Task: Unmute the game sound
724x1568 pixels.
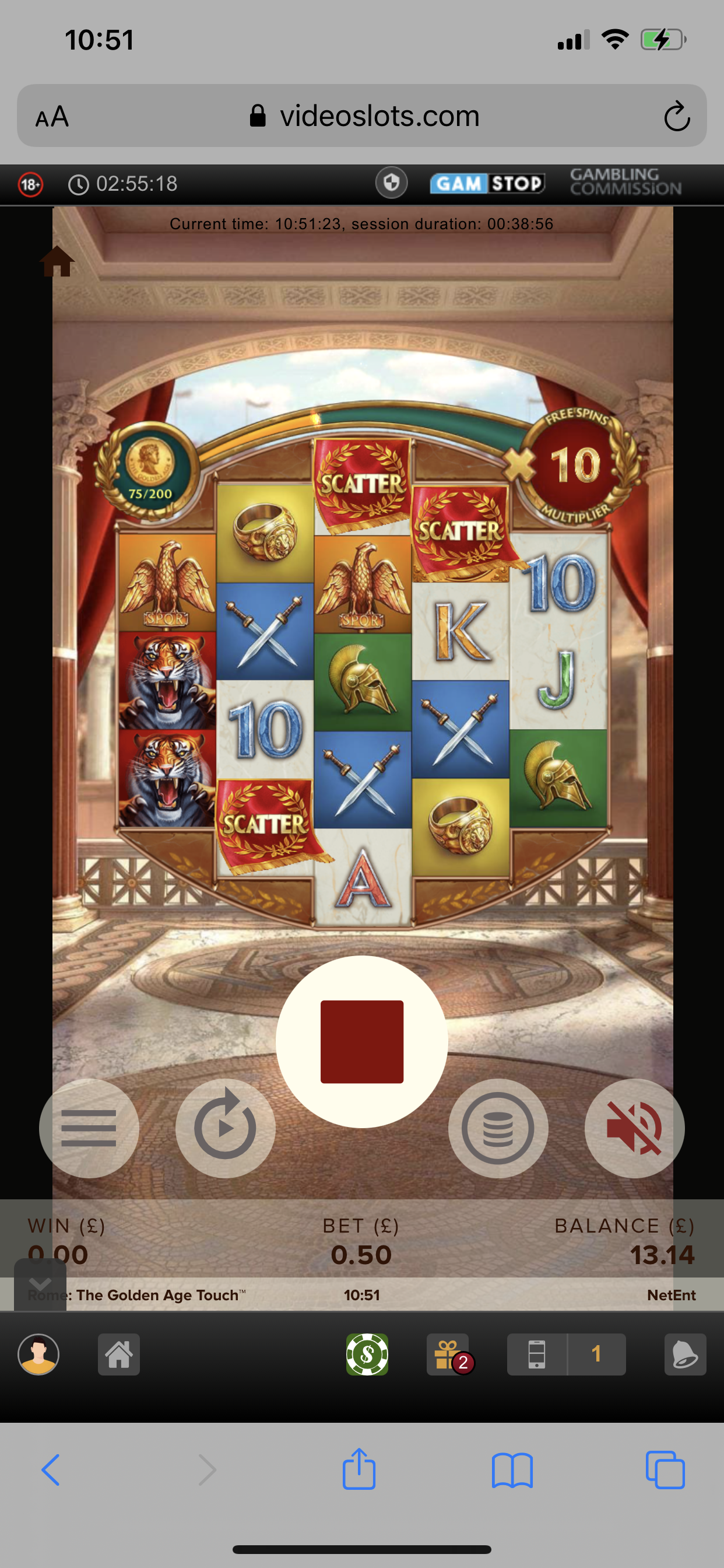Action: coord(634,1128)
